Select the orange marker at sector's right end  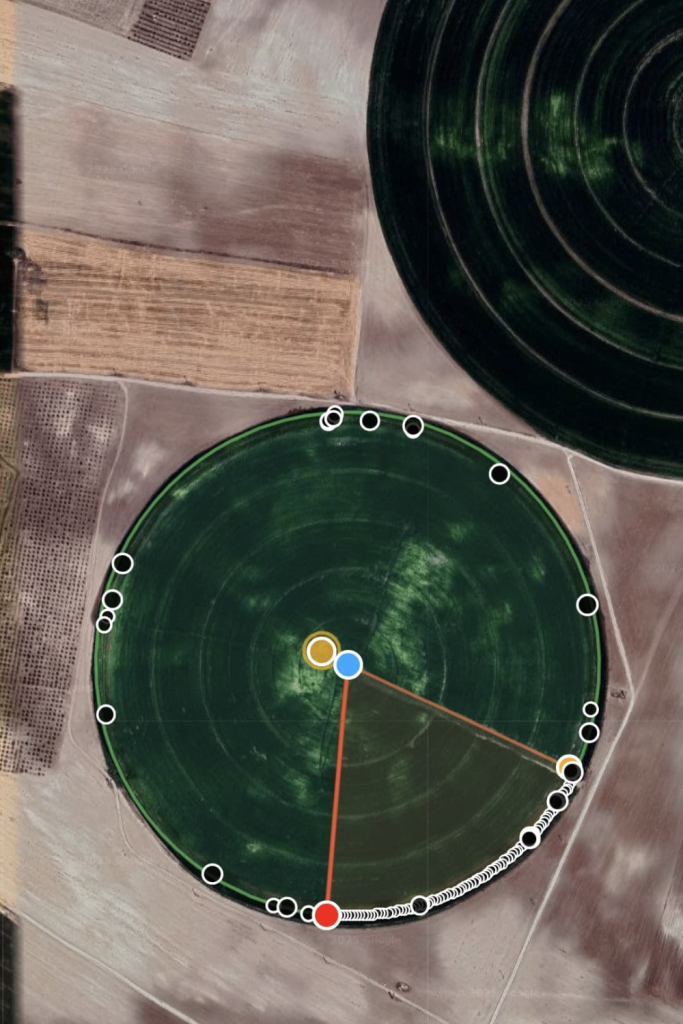coord(567,767)
